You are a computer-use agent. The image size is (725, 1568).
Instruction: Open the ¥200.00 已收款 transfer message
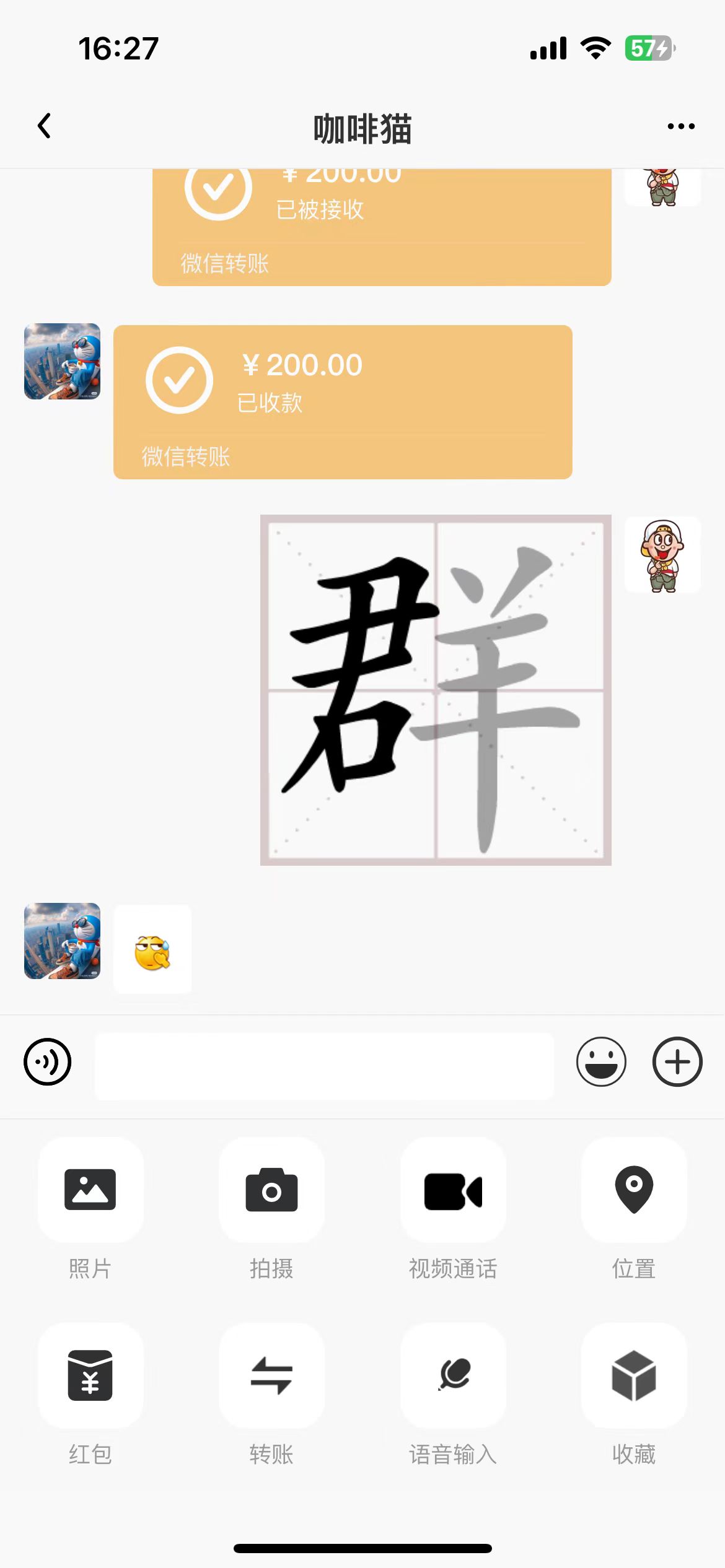pyautogui.click(x=343, y=401)
